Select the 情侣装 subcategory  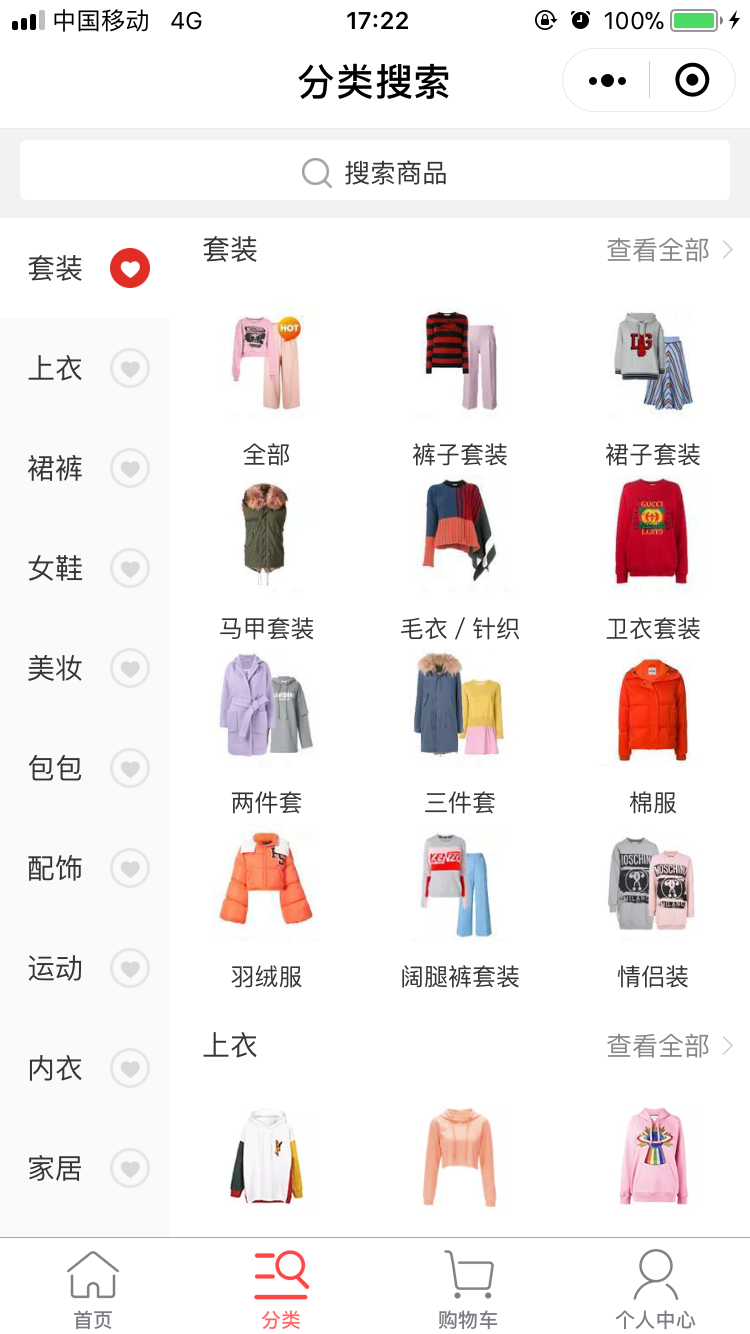pos(653,905)
